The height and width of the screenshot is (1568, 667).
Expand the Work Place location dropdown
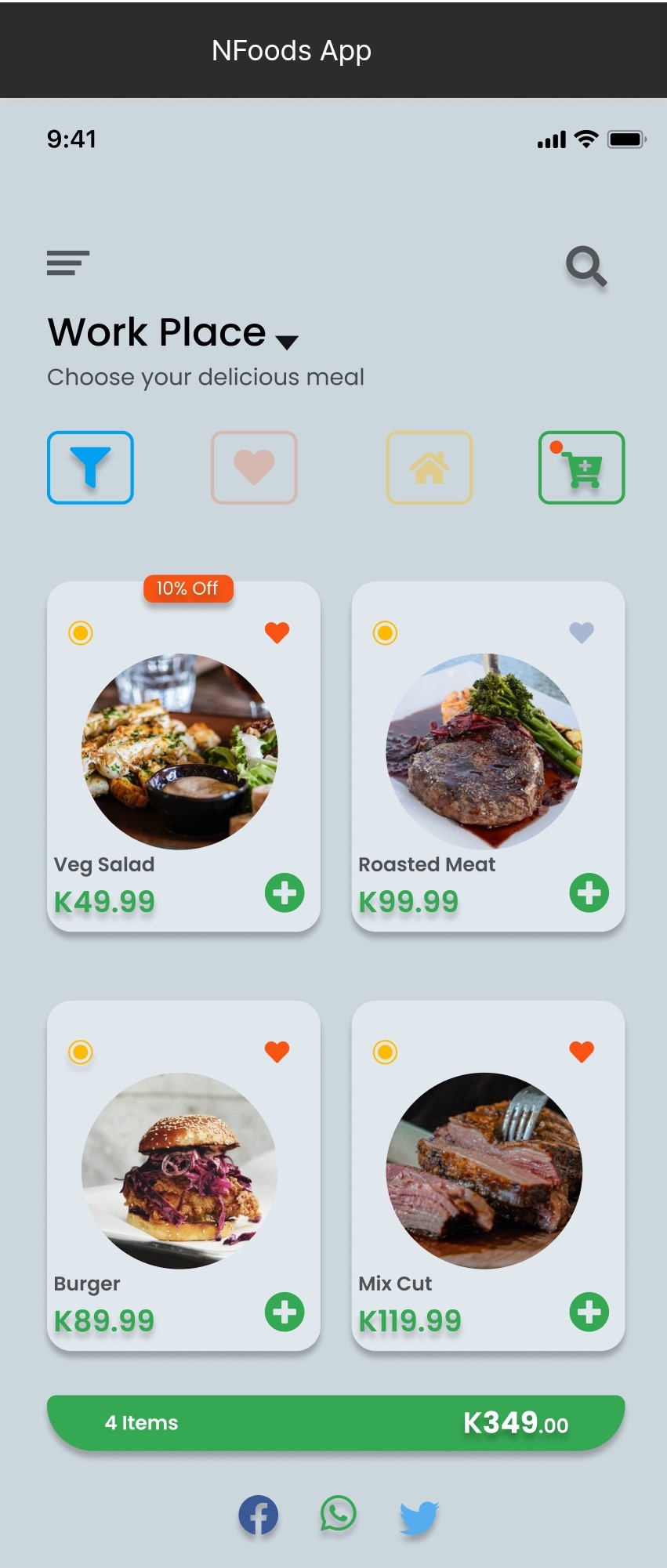click(x=288, y=342)
